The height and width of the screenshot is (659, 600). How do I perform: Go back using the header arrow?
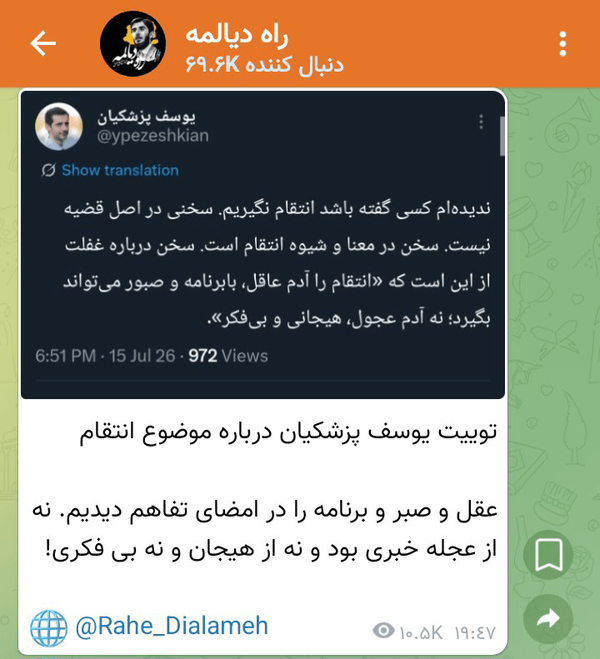point(43,43)
